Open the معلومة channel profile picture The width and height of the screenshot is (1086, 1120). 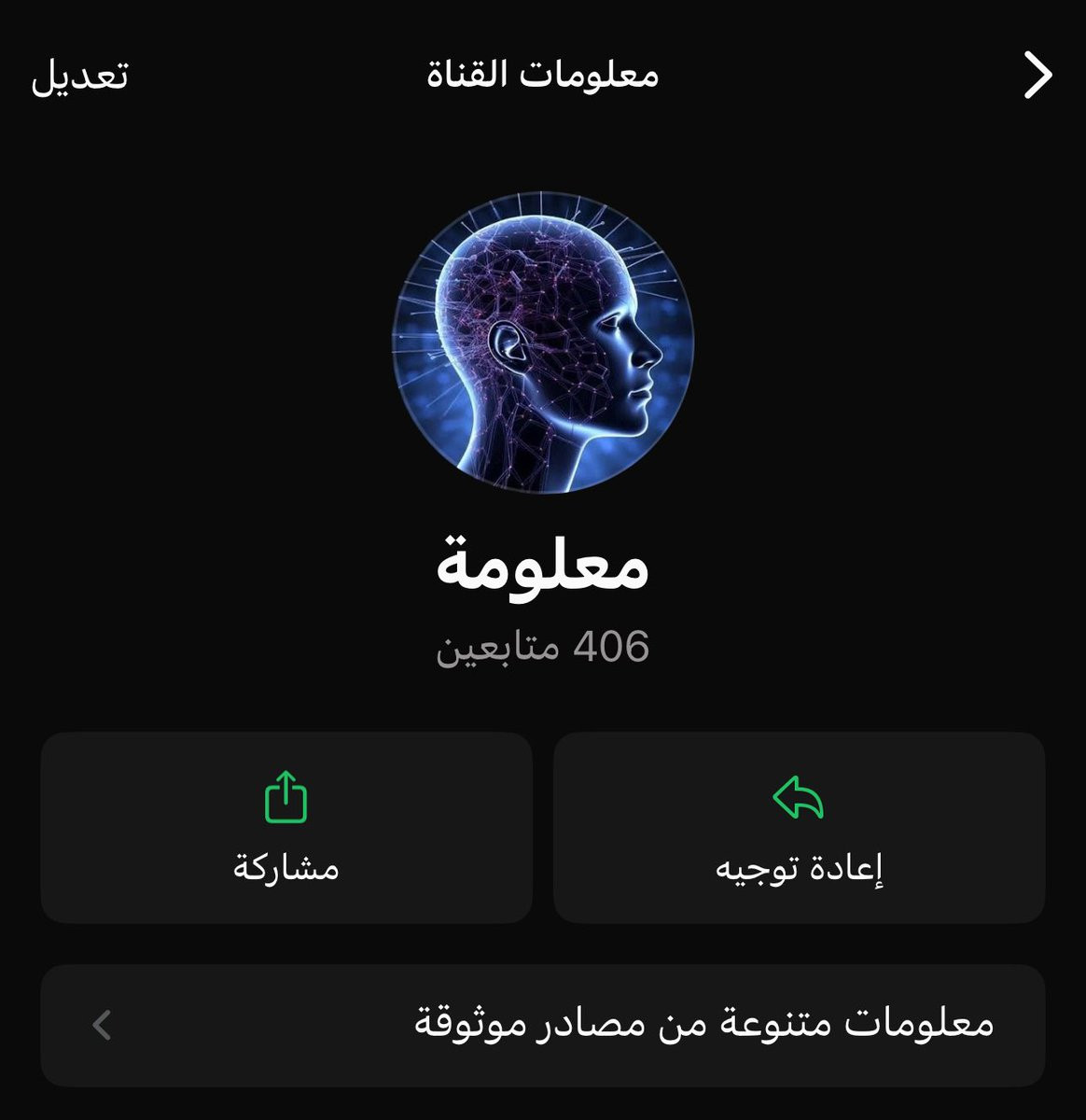click(543, 343)
